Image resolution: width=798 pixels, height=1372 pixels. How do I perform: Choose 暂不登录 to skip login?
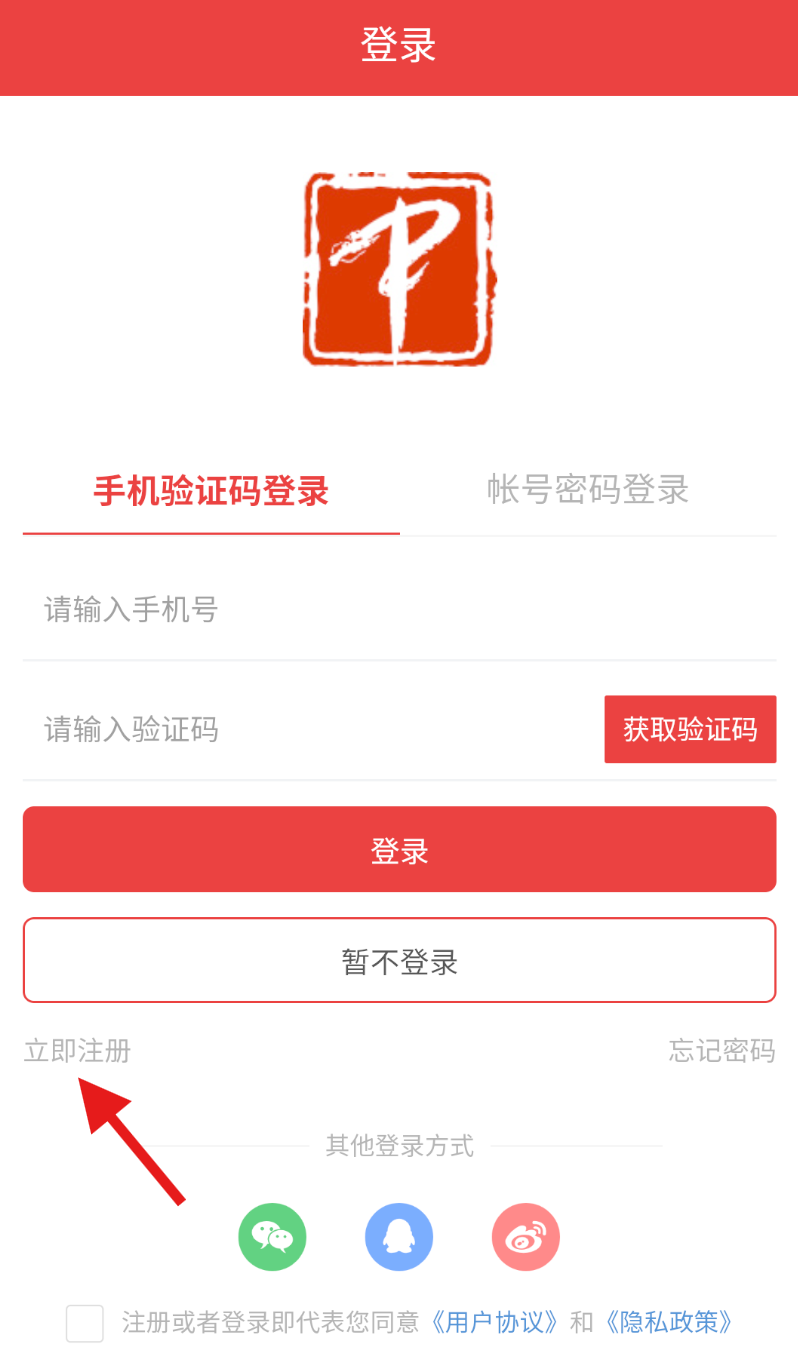pyautogui.click(x=399, y=960)
